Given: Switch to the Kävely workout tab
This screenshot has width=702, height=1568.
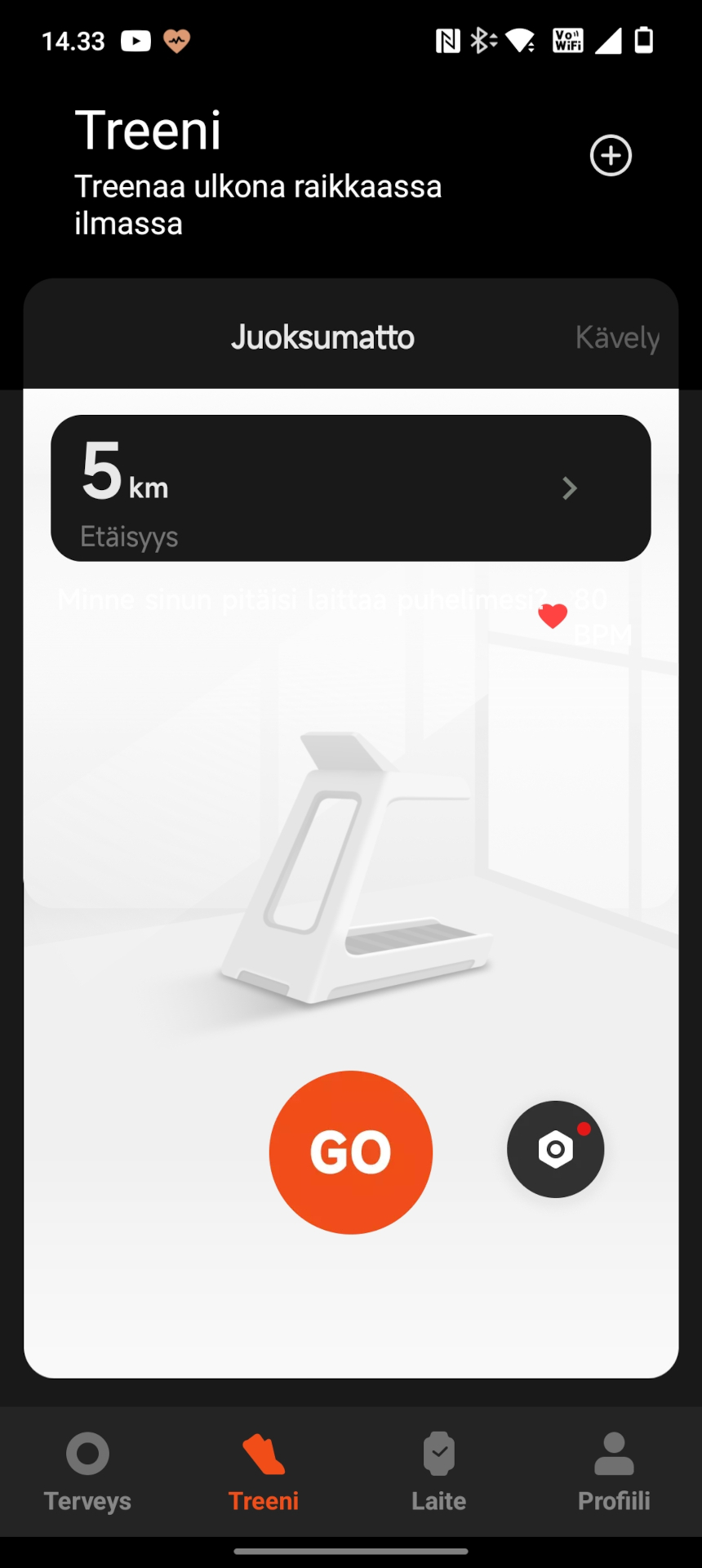Looking at the screenshot, I should 617,337.
